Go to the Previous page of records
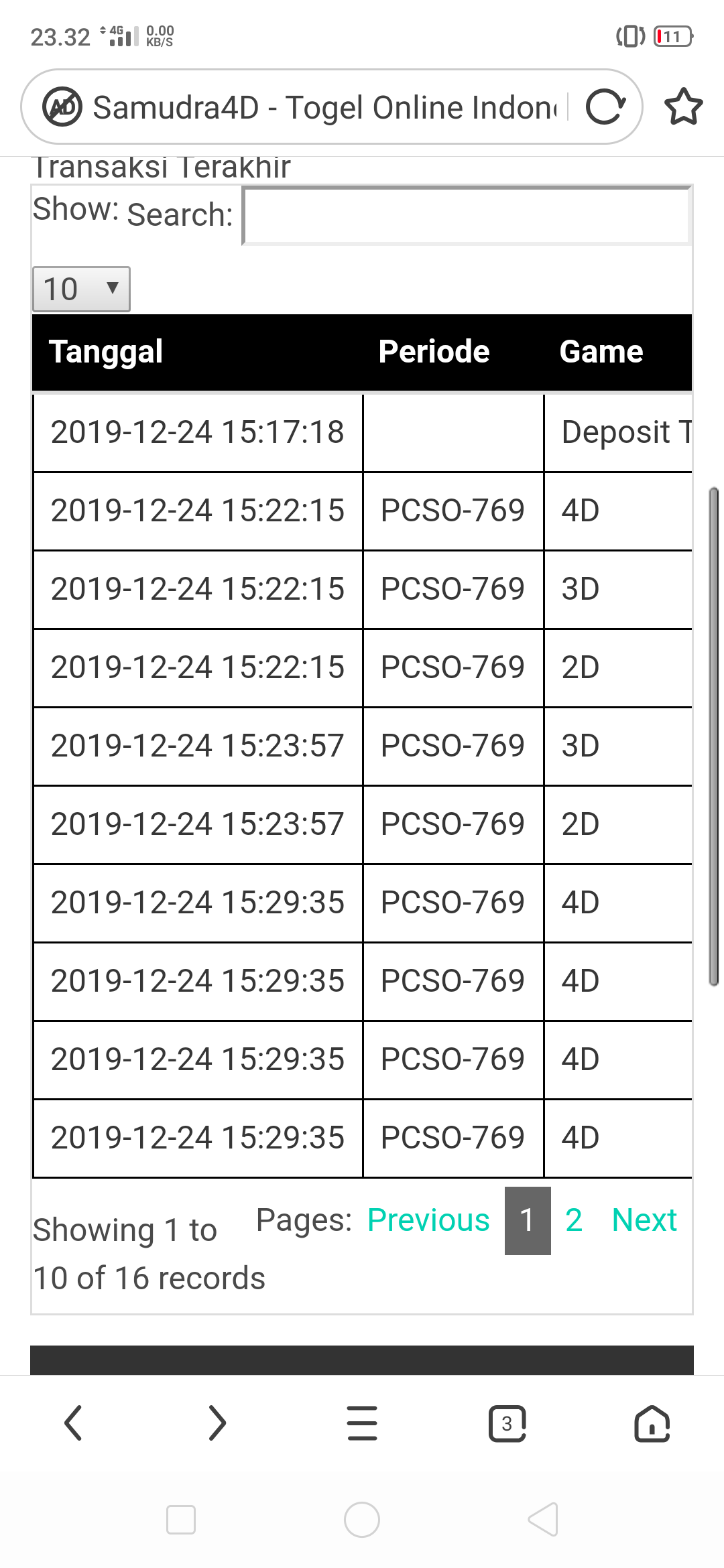Image resolution: width=724 pixels, height=1568 pixels. pos(428,1220)
